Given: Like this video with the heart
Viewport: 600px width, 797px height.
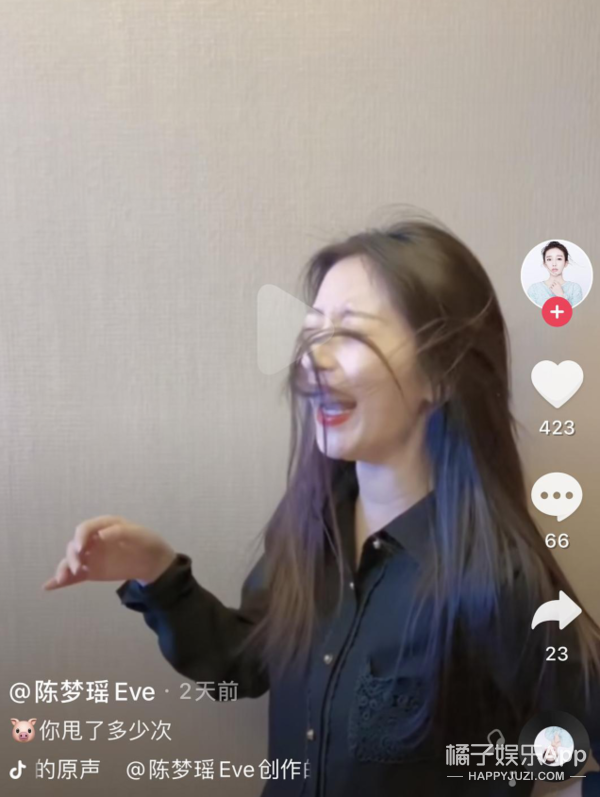Looking at the screenshot, I should (x=556, y=383).
